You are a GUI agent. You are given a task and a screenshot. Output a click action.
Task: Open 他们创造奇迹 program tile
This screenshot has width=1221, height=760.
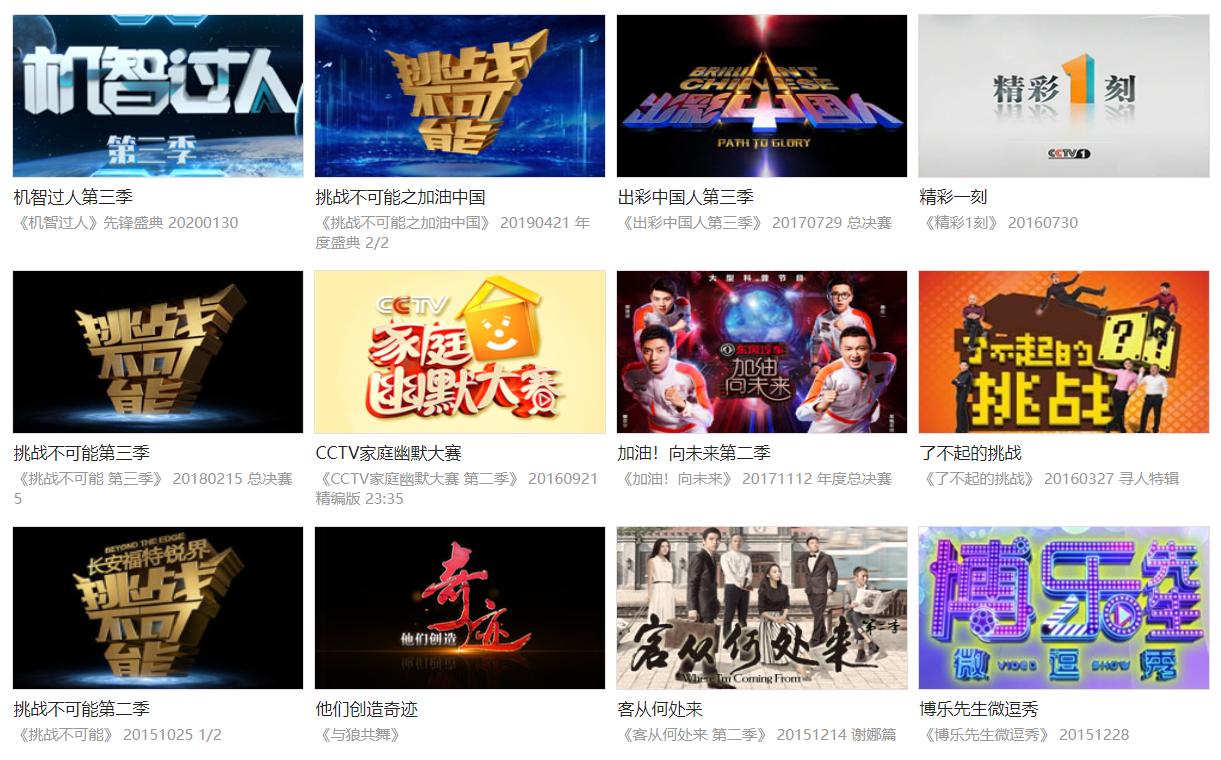459,608
